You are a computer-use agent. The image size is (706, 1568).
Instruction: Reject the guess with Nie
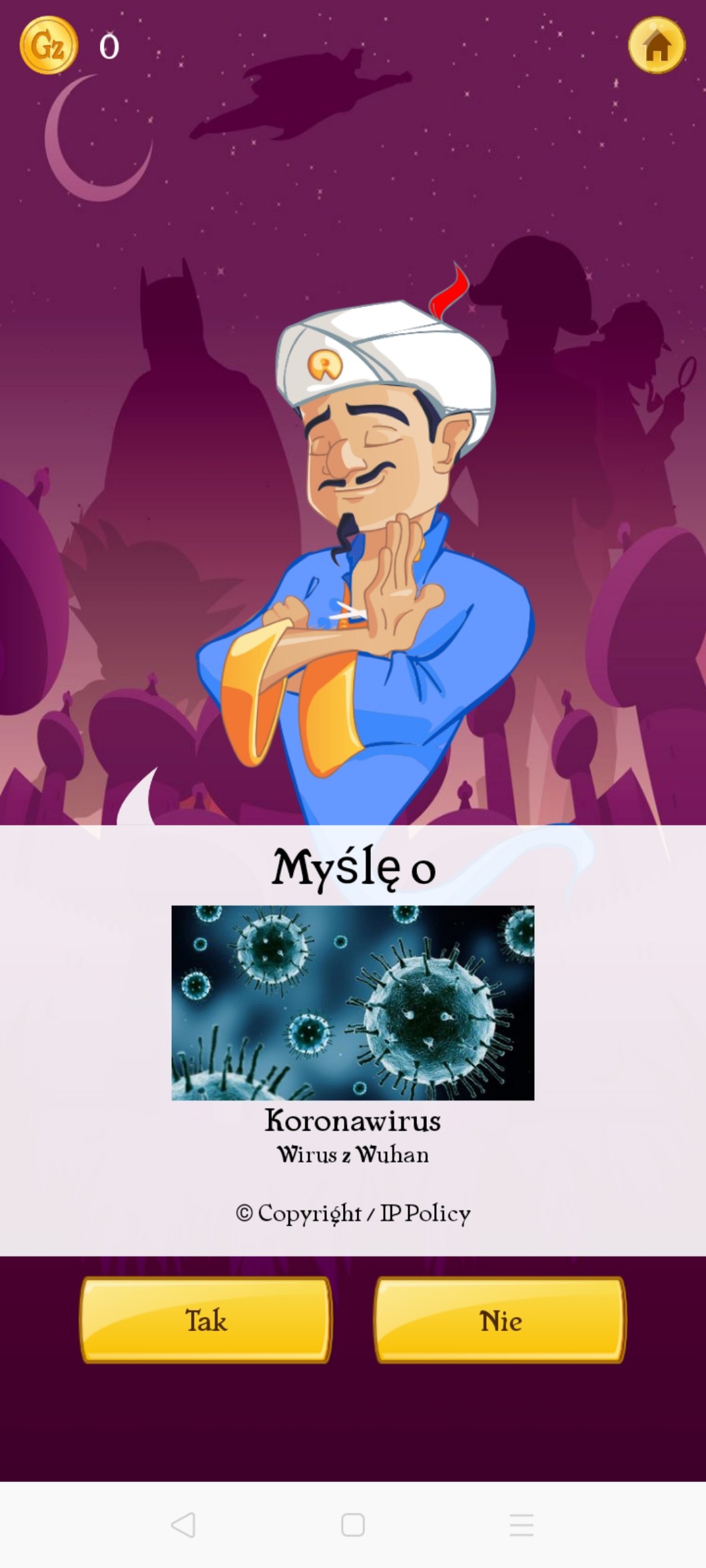click(500, 1320)
